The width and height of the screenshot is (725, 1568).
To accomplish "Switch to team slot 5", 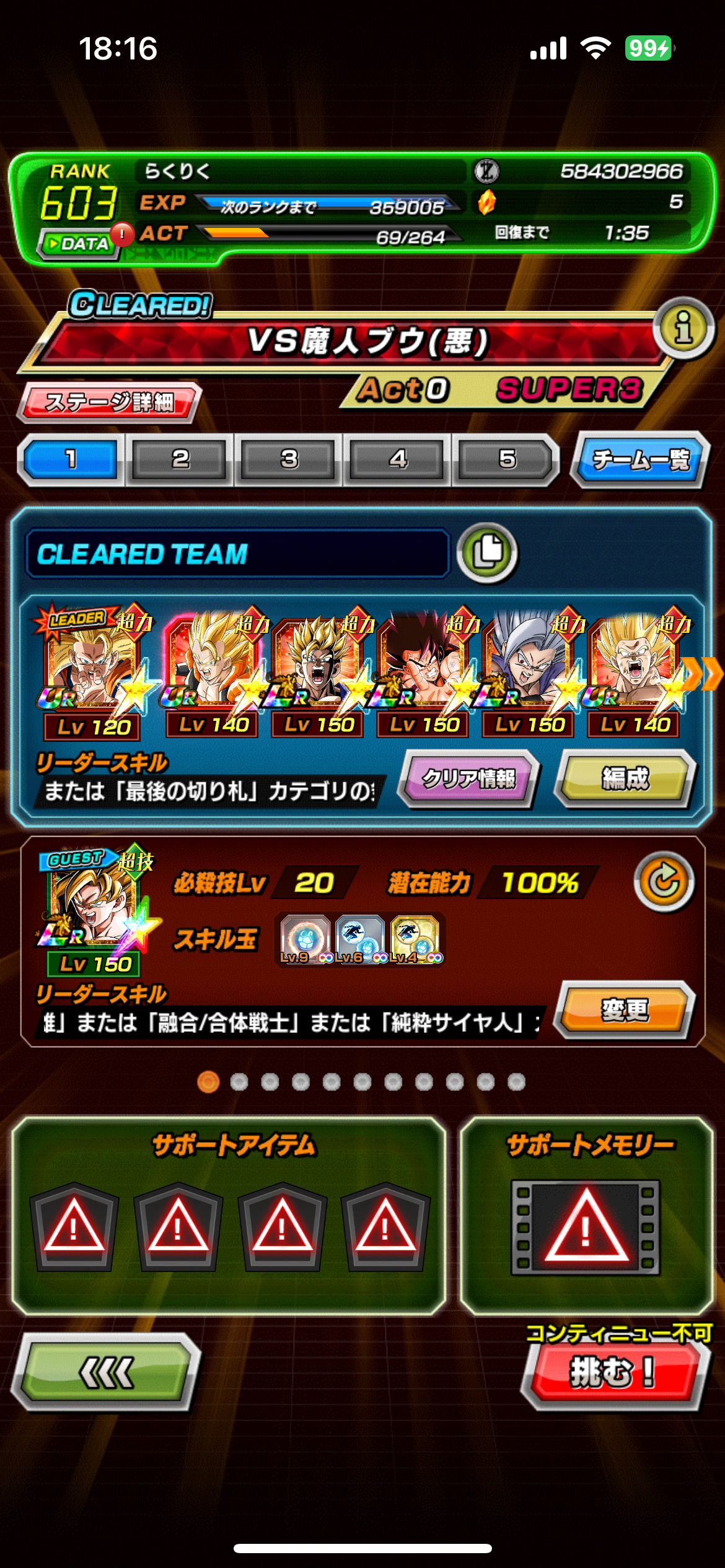I will tap(507, 460).
